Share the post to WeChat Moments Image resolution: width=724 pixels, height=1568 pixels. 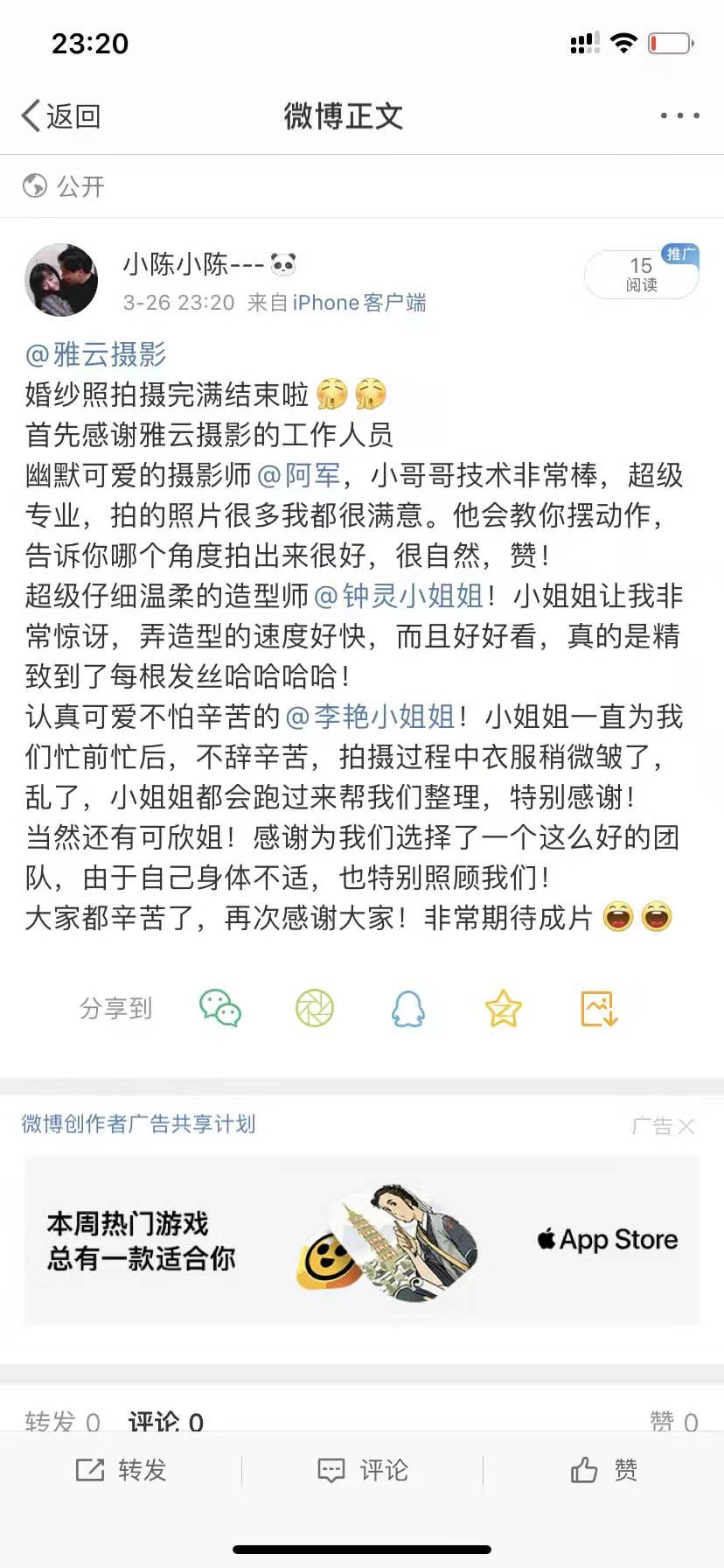pyautogui.click(x=315, y=1008)
